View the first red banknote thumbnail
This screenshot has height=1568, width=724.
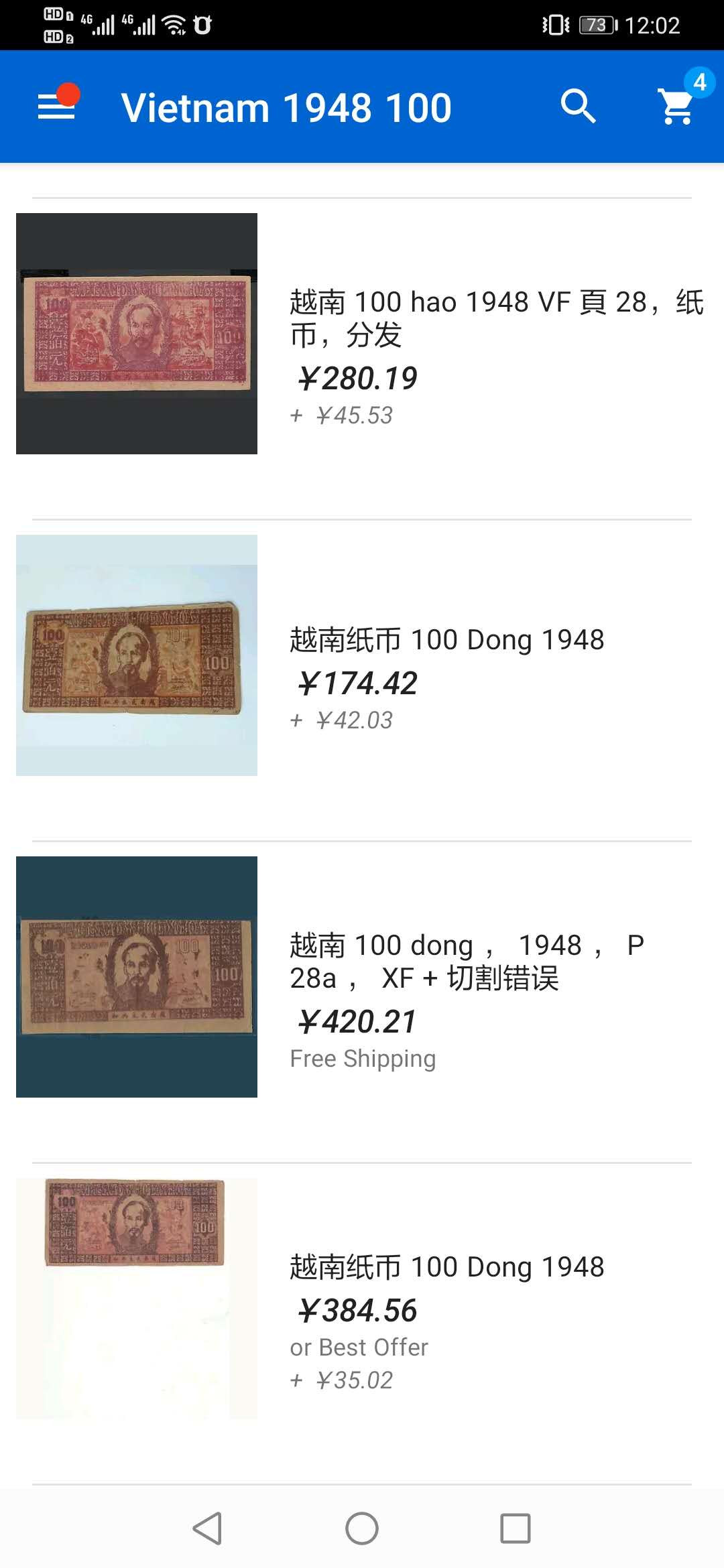tap(136, 333)
